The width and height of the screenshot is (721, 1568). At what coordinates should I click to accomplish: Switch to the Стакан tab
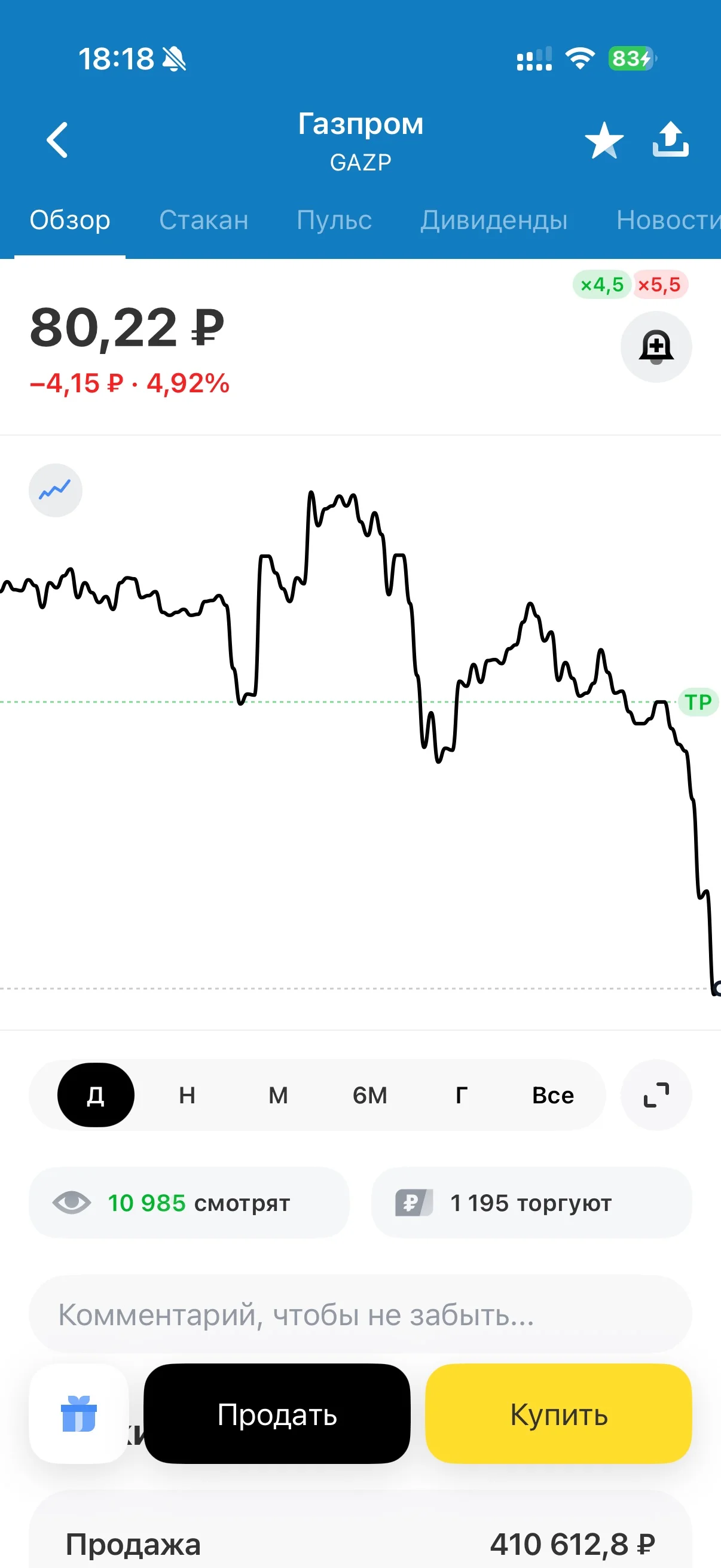tap(204, 220)
